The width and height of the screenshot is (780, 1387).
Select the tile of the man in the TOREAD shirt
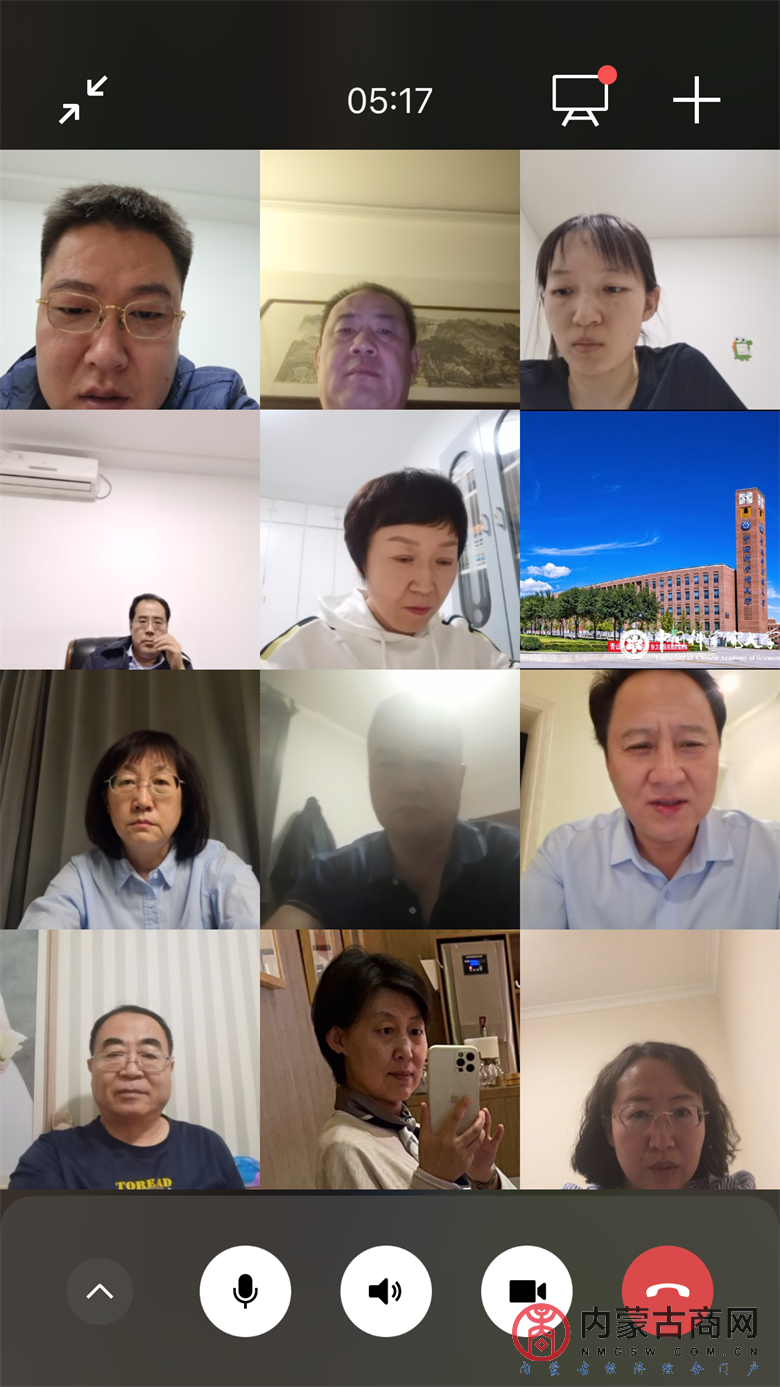point(130,1060)
